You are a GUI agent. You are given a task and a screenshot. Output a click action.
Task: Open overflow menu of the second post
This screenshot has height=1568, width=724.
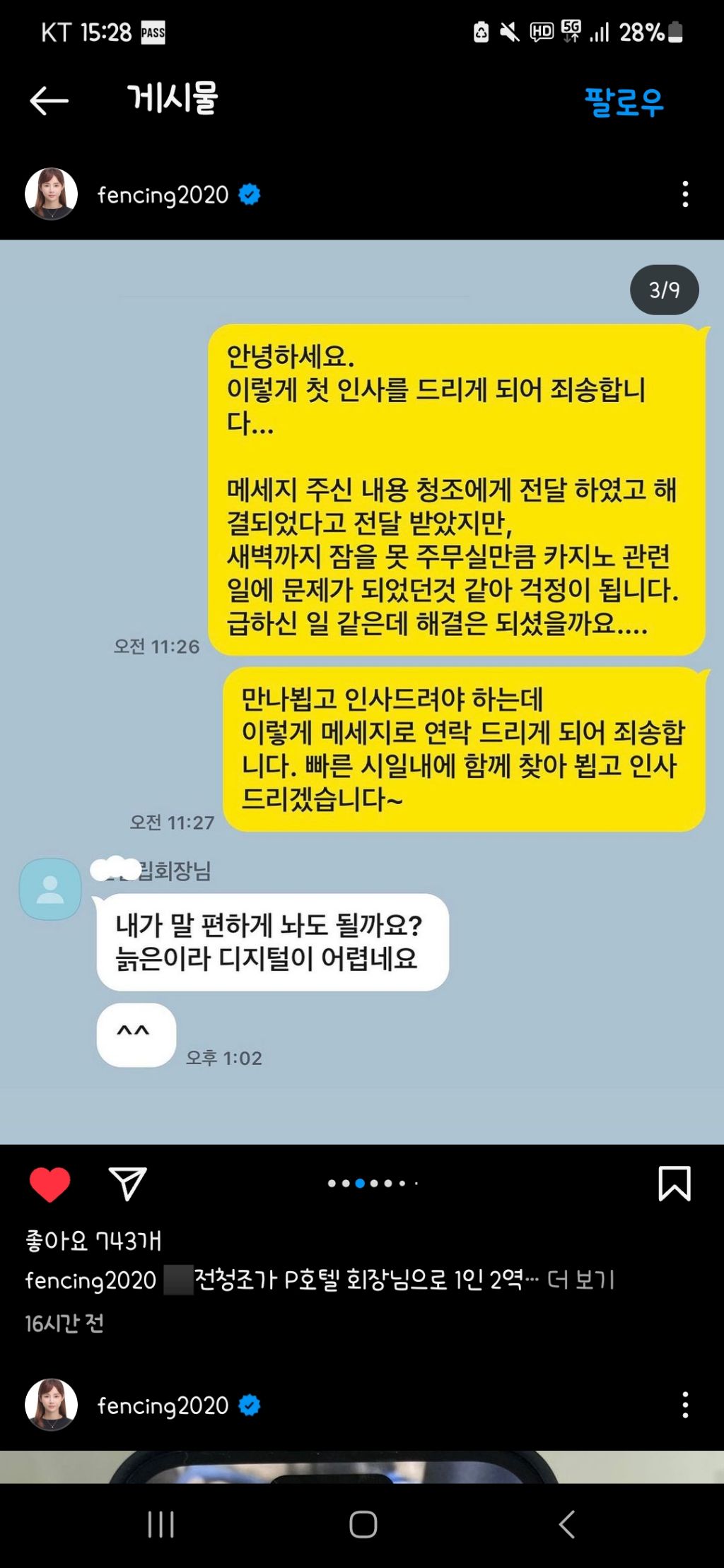684,1405
